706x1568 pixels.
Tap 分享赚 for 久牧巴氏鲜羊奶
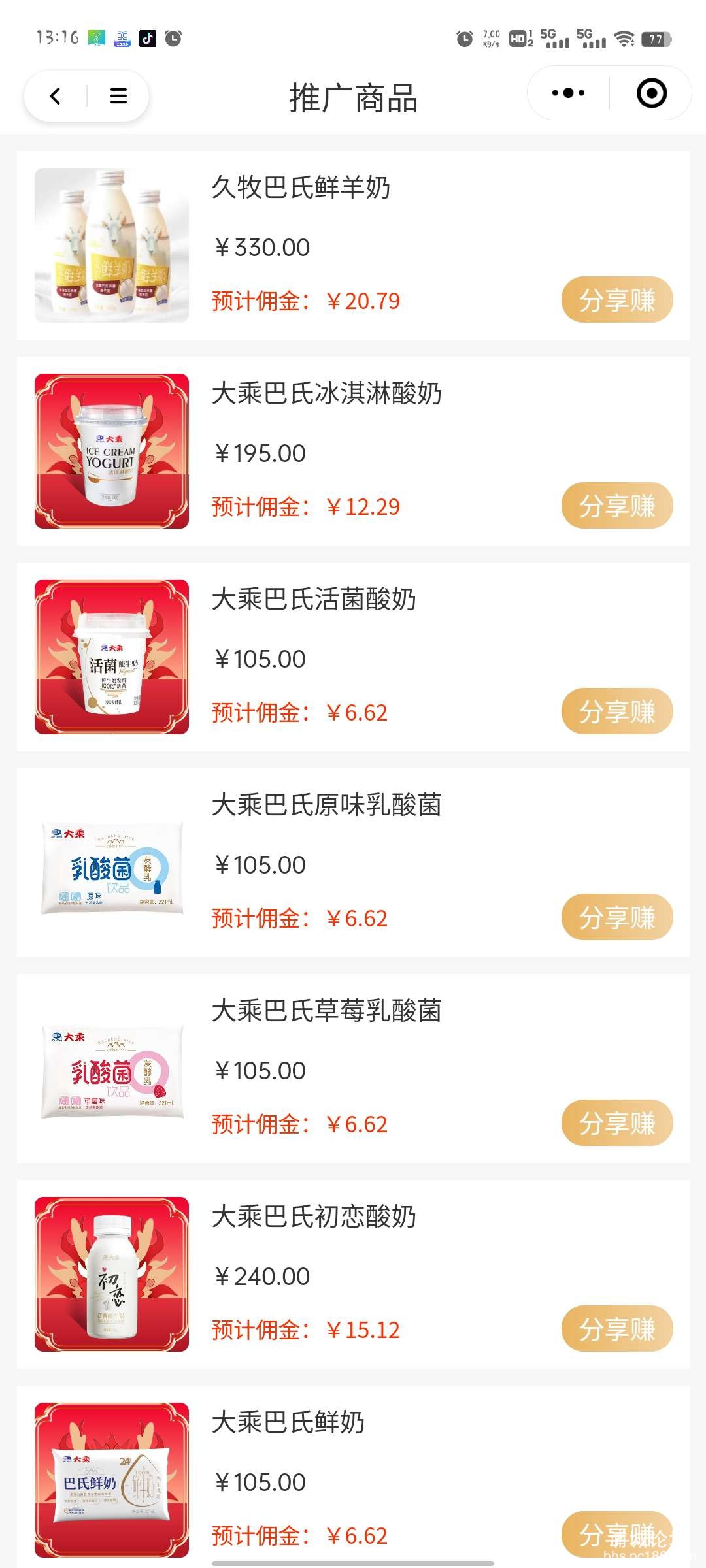[616, 300]
